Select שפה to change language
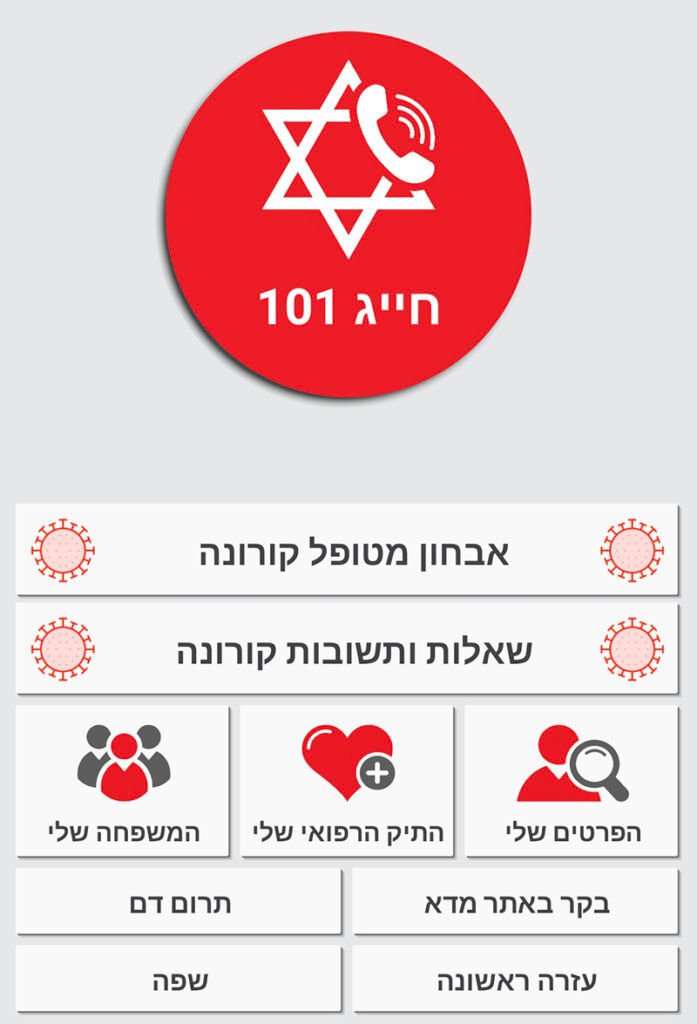The image size is (697, 1024). coord(179,980)
